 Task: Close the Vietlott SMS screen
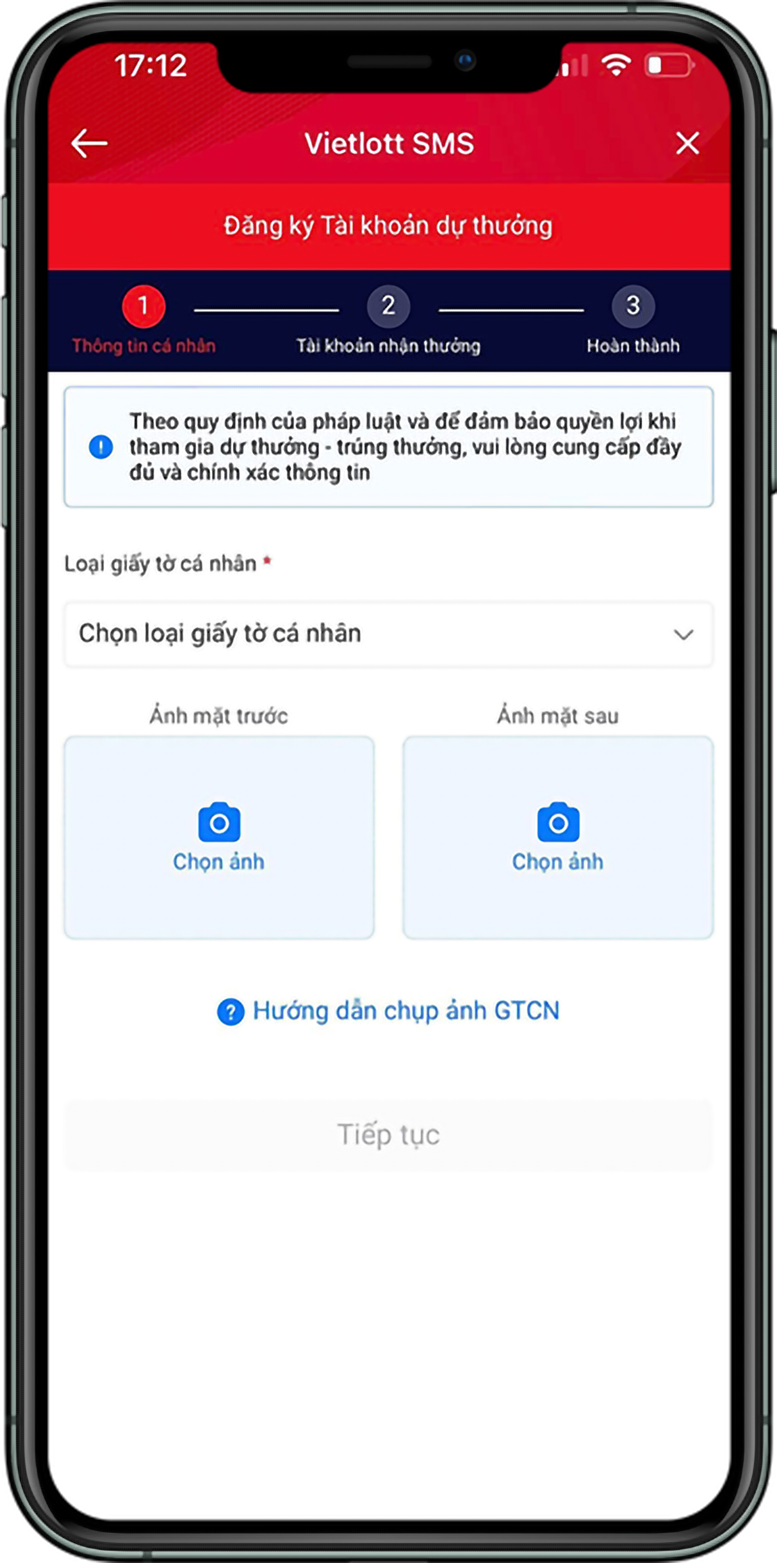(x=687, y=144)
